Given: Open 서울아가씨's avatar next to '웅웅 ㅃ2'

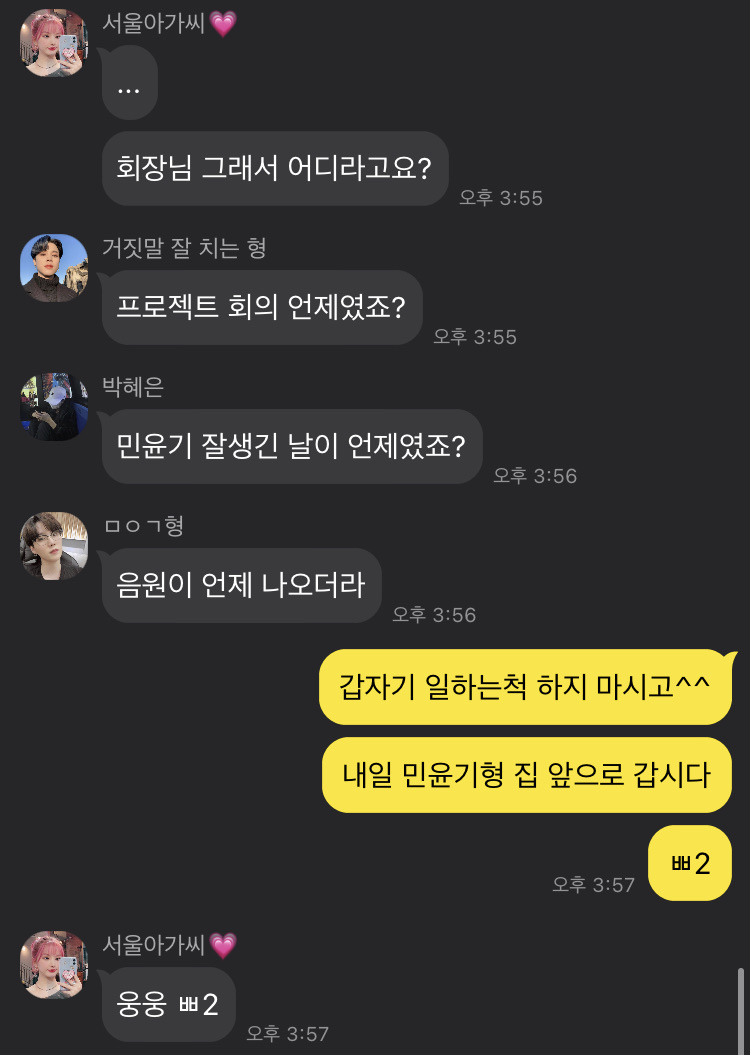Looking at the screenshot, I should coord(54,965).
